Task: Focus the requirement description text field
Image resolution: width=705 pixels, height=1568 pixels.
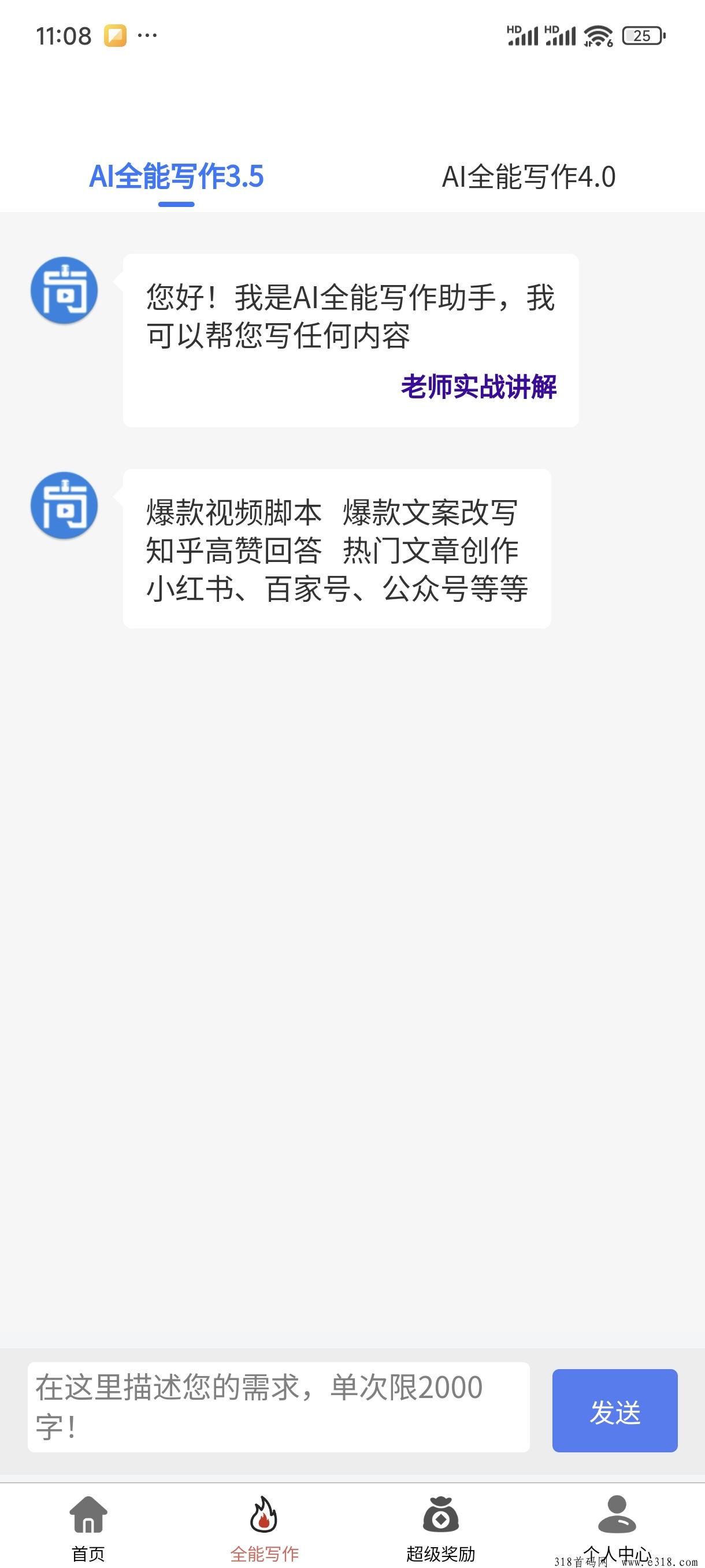Action: coord(279,1407)
